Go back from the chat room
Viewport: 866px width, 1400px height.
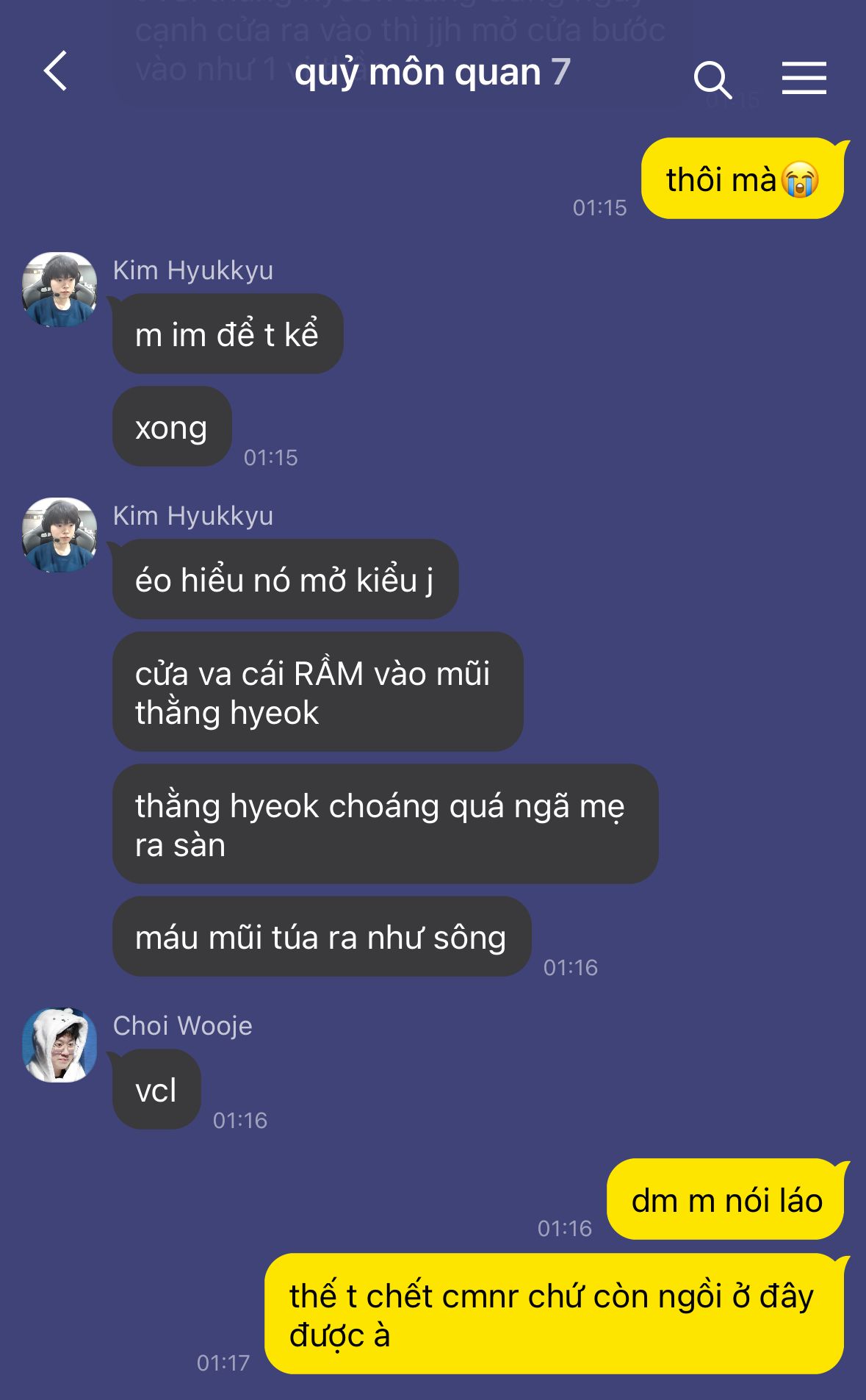coord(56,71)
